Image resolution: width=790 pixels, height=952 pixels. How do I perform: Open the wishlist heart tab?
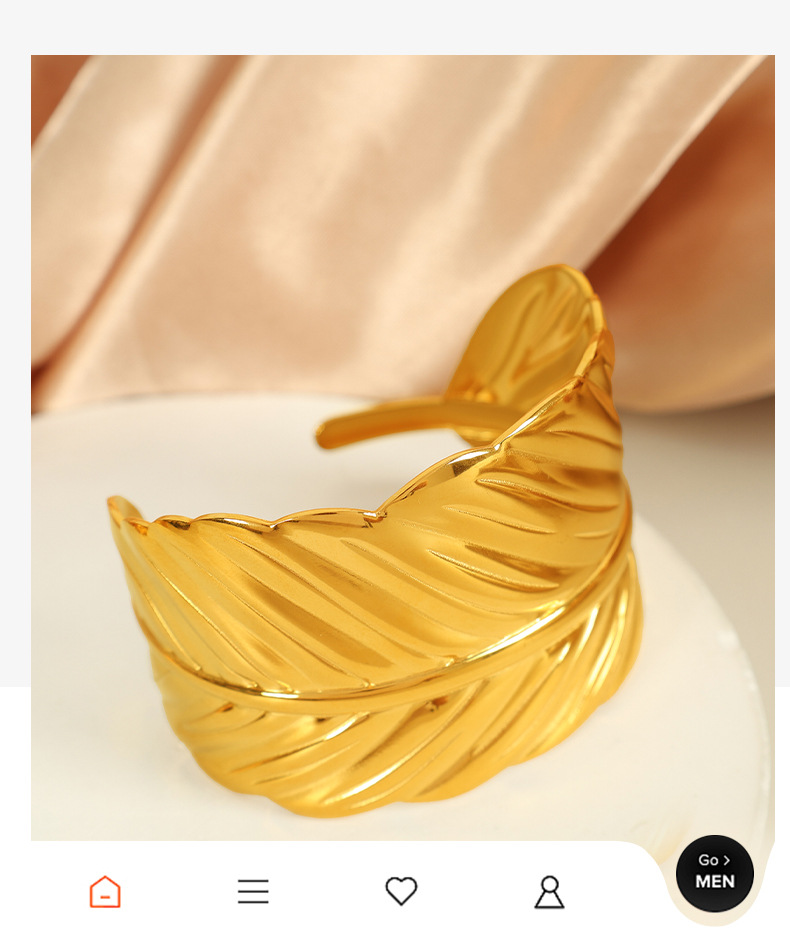click(401, 890)
